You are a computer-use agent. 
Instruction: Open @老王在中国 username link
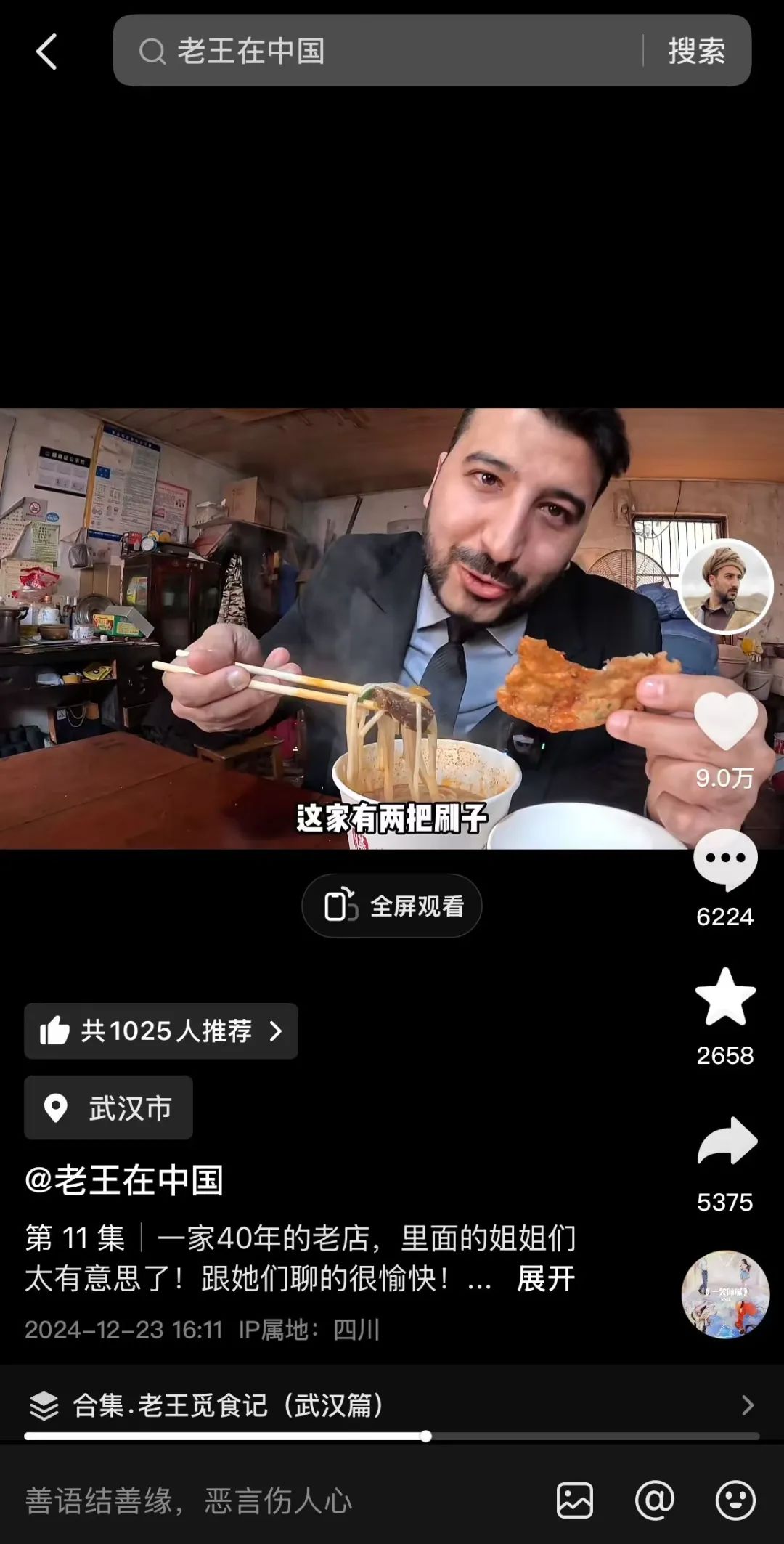(x=124, y=1180)
